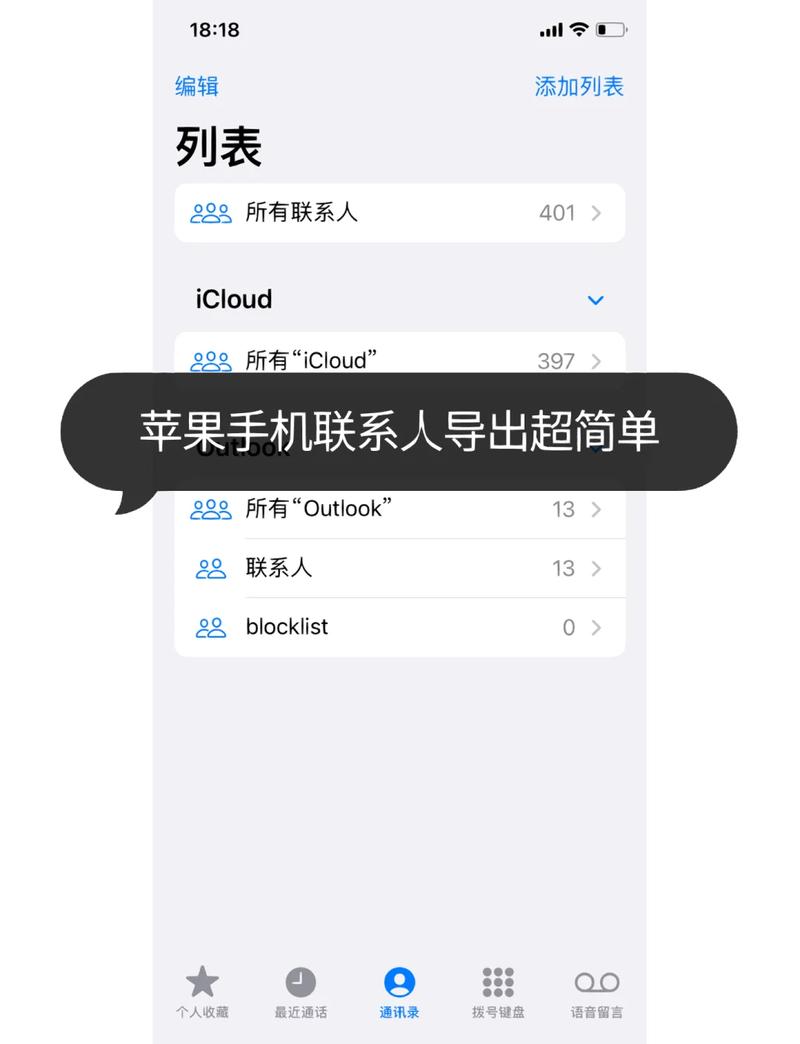Switch to the 语音留言 tab

596,992
